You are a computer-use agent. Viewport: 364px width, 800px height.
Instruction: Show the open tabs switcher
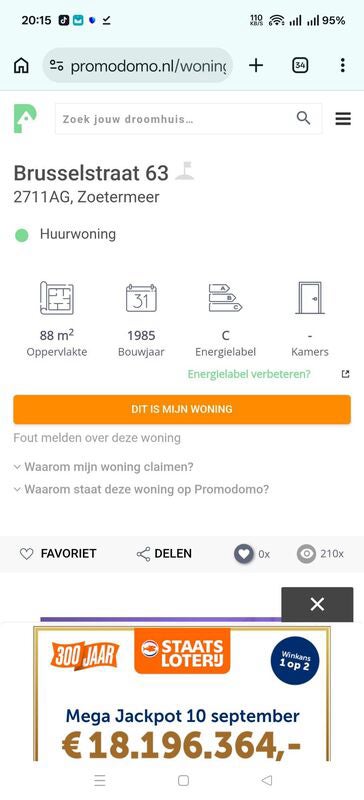tap(300, 65)
